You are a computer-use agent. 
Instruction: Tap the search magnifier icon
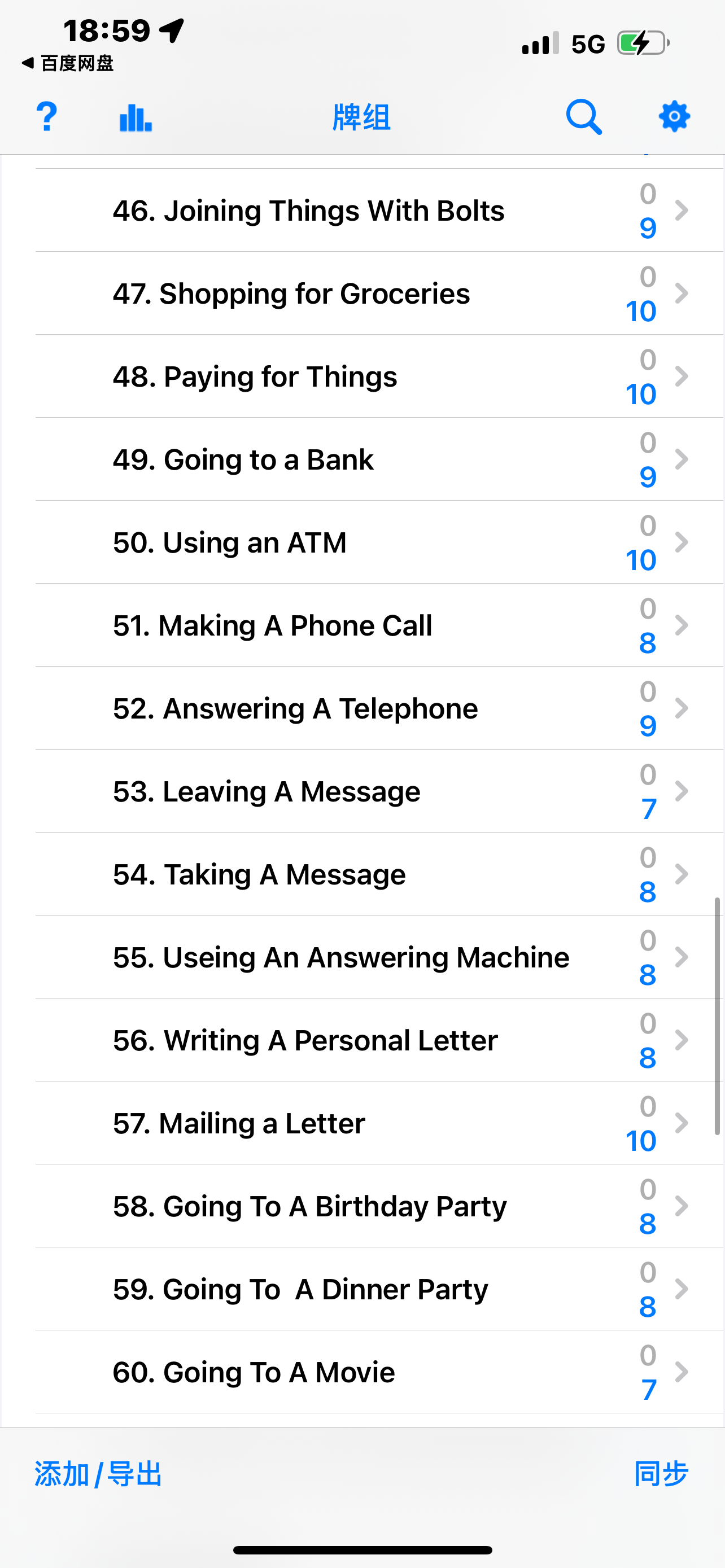click(x=584, y=117)
